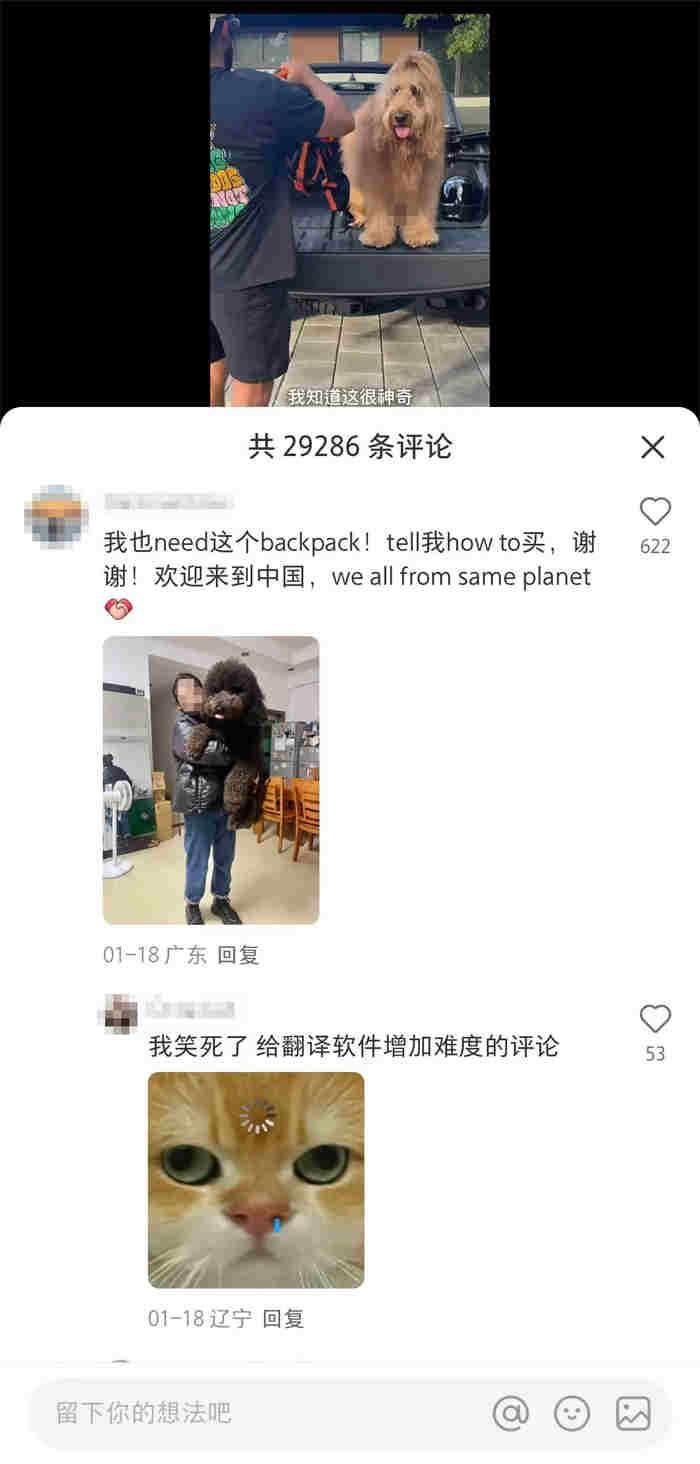Open the first commenter's avatar

coord(58,514)
